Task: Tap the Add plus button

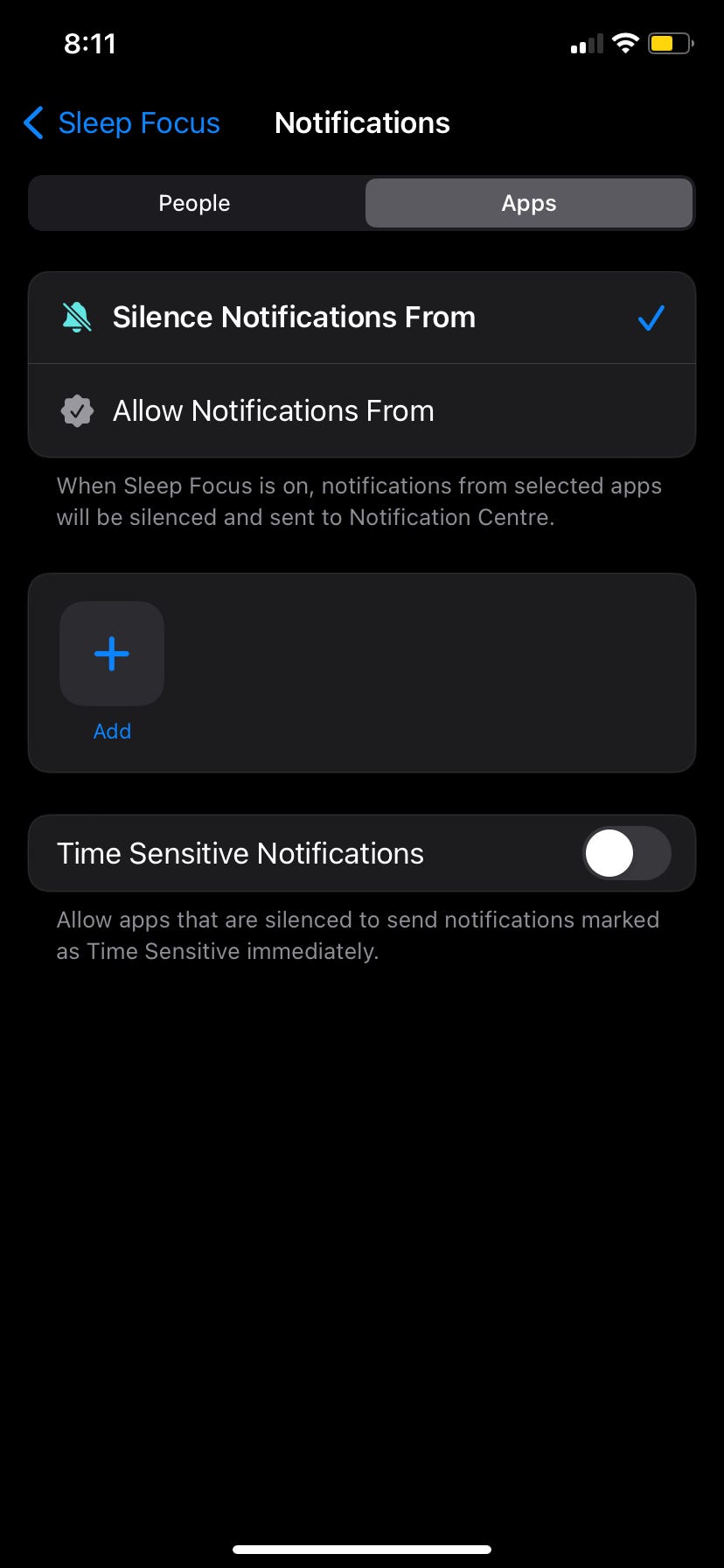Action: pos(112,654)
